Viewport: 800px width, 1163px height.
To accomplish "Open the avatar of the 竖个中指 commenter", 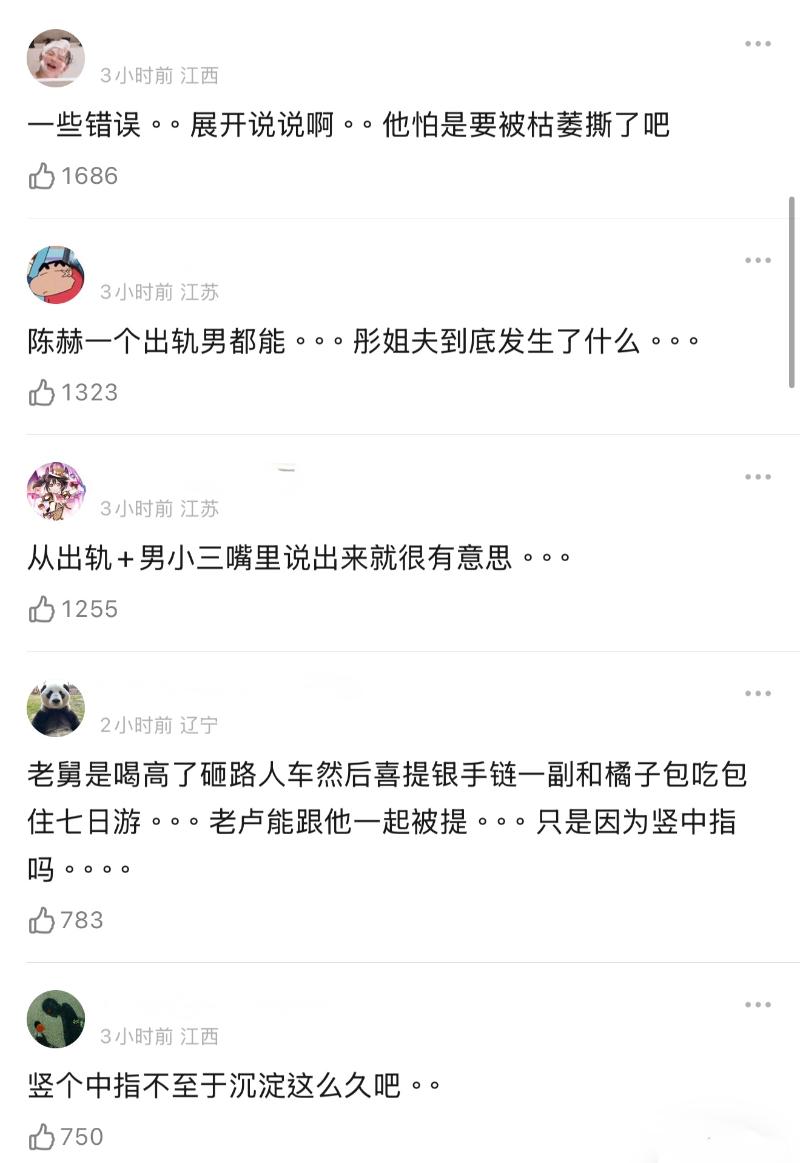I will point(55,1019).
